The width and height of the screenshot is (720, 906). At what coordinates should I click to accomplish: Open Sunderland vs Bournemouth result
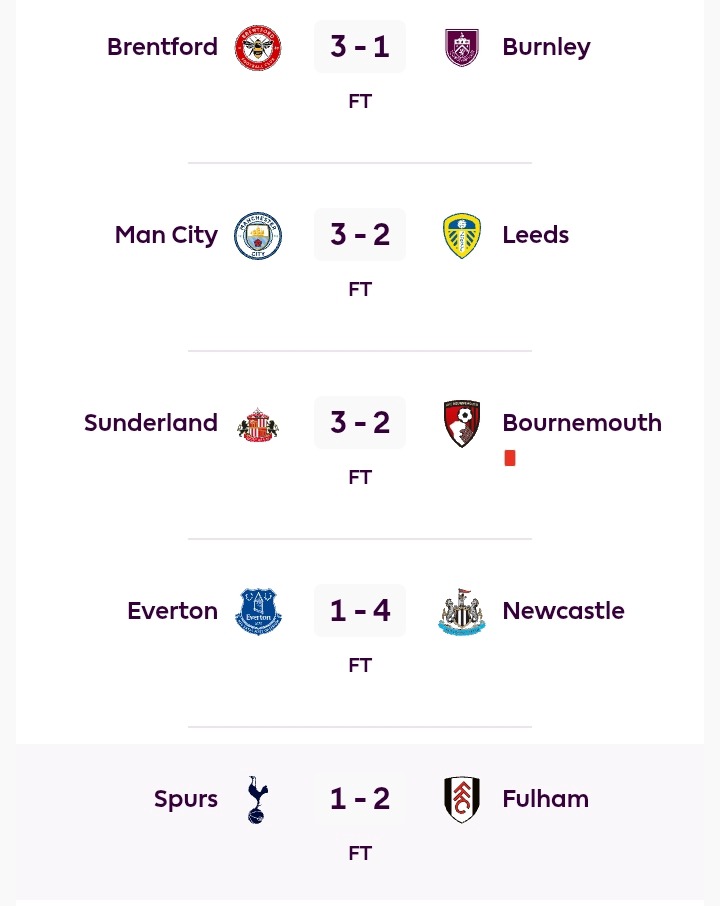click(x=360, y=423)
